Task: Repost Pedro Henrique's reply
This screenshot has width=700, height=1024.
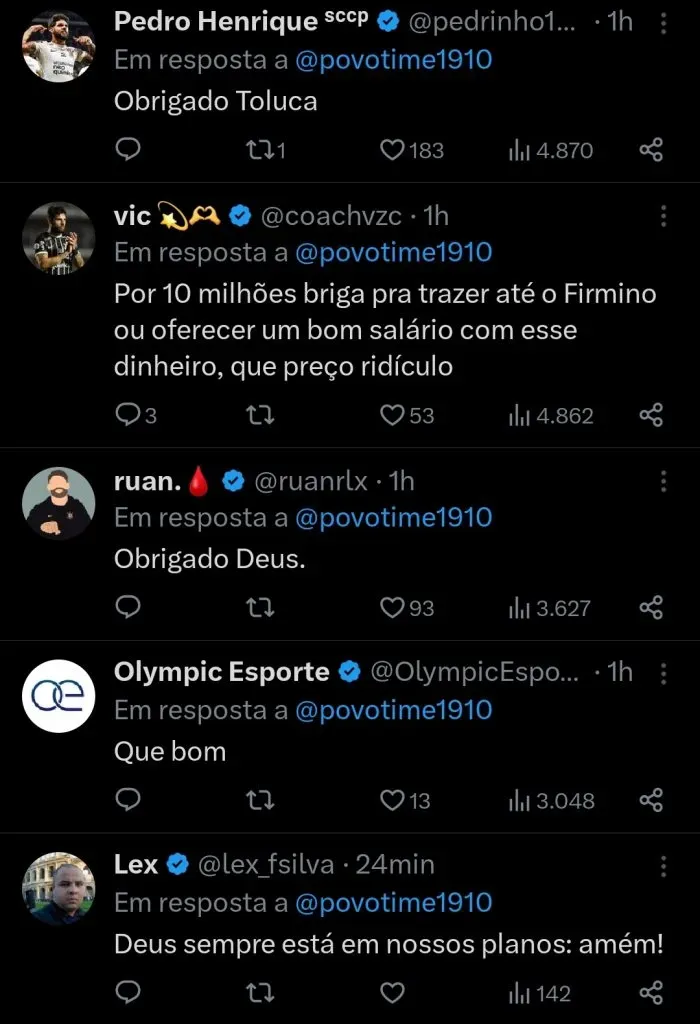Action: 260,151
